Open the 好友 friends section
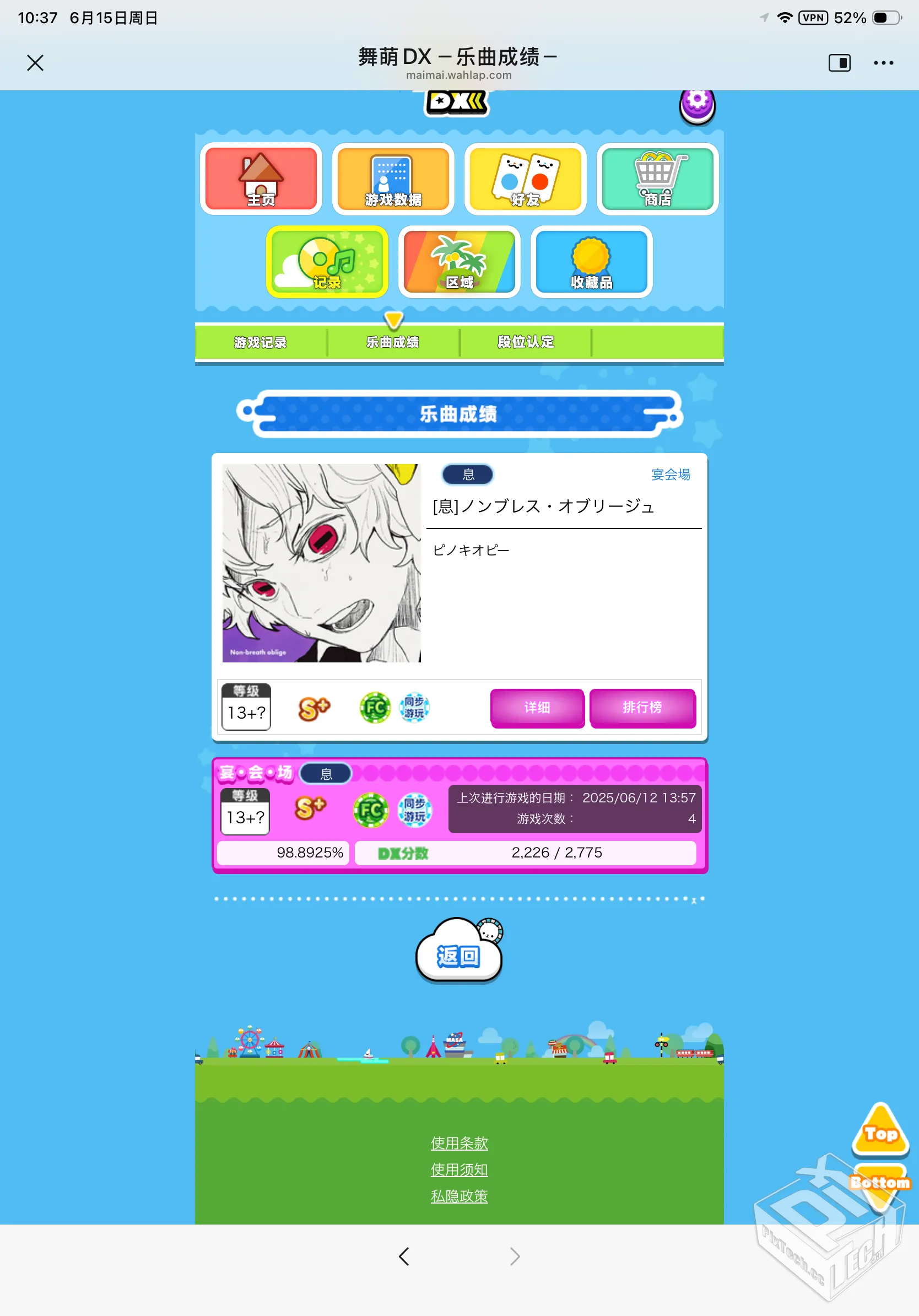Image resolution: width=919 pixels, height=1316 pixels. (526, 179)
